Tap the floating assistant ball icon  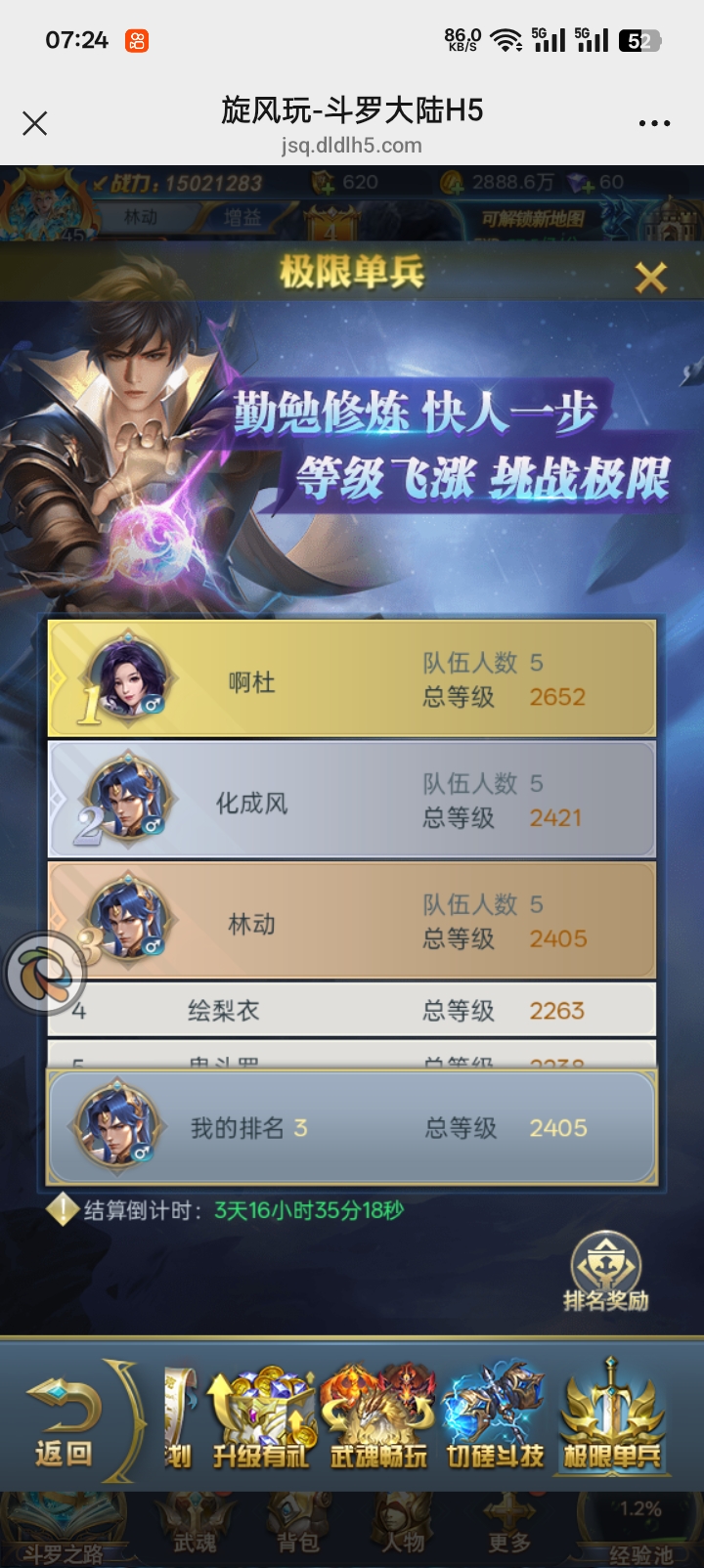tap(43, 973)
